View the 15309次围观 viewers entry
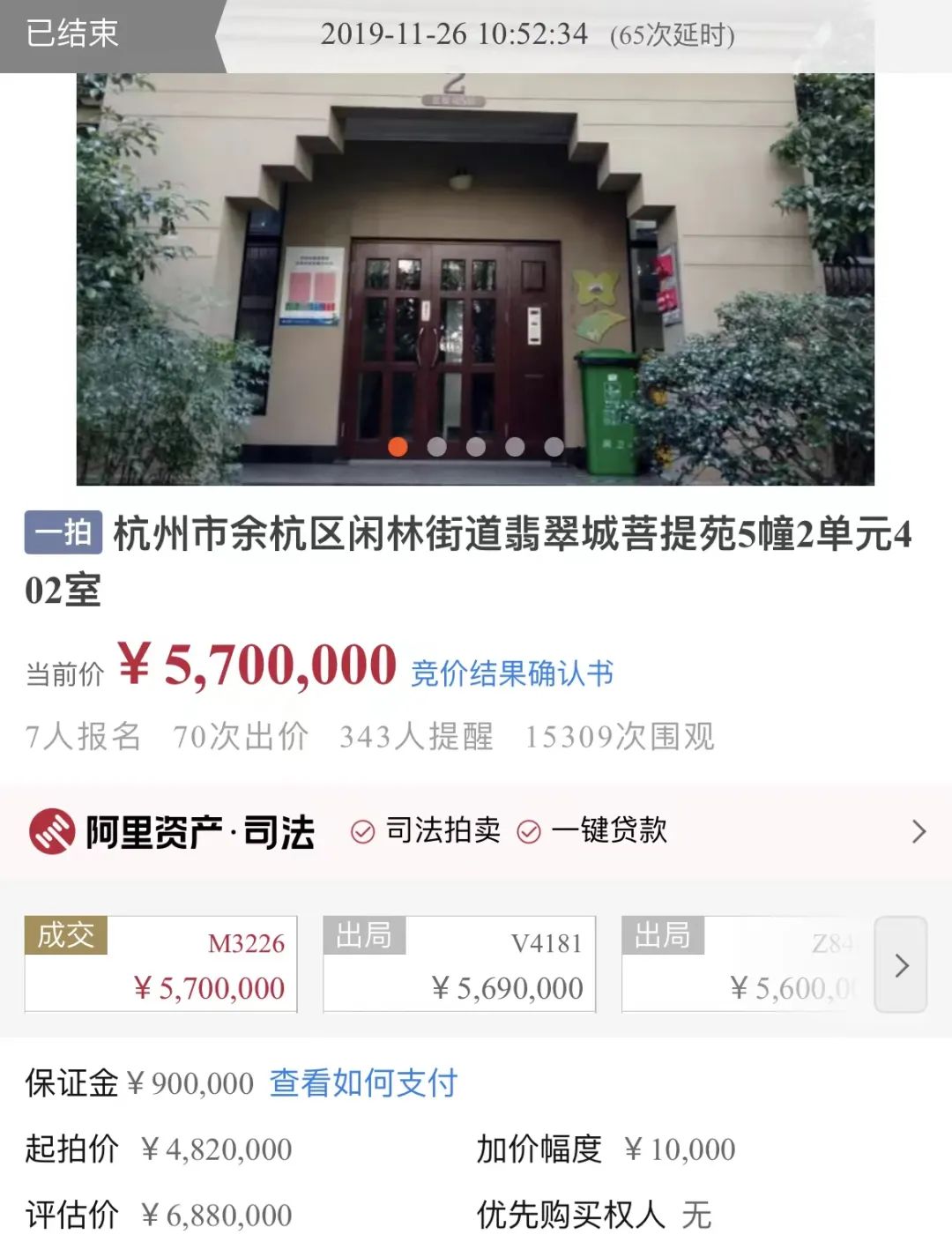This screenshot has height=1242, width=952. (621, 736)
